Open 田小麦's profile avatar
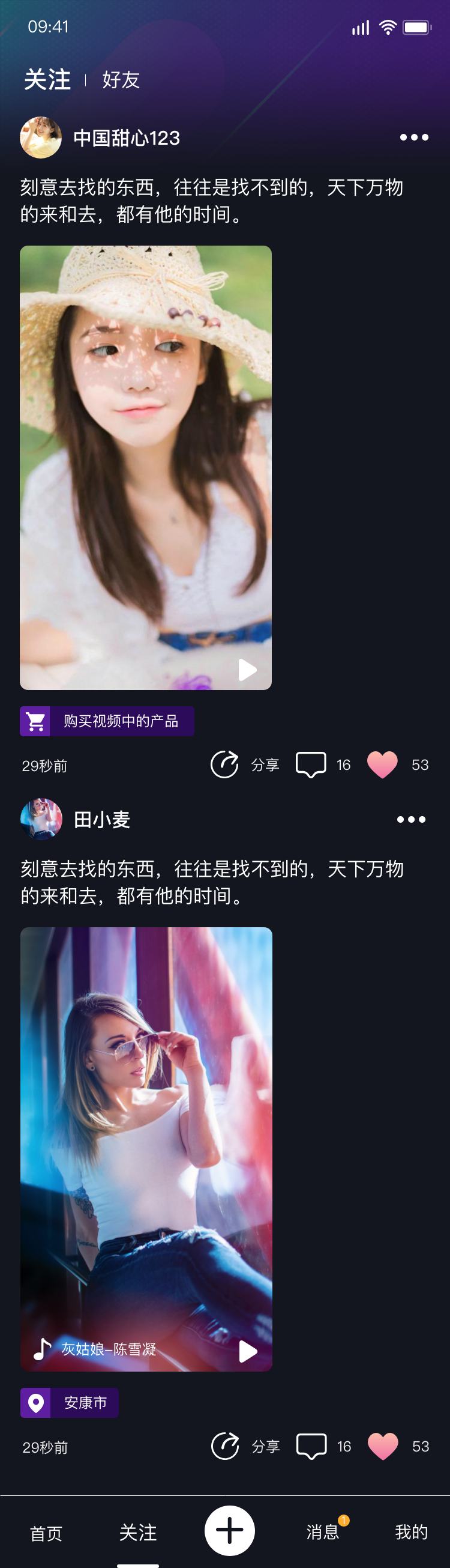450x1568 pixels. pos(41,819)
